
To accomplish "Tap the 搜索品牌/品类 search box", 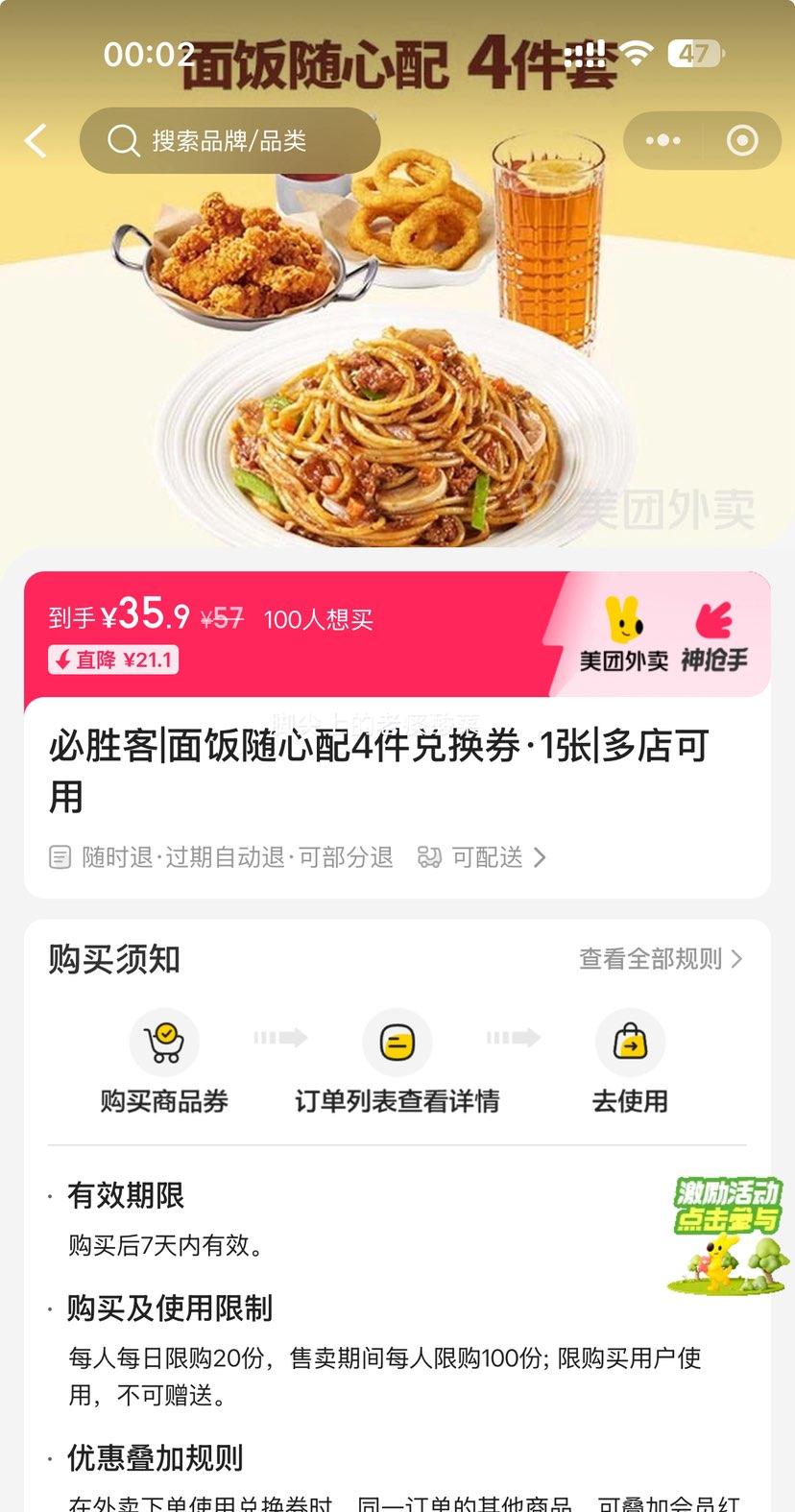I will point(229,141).
